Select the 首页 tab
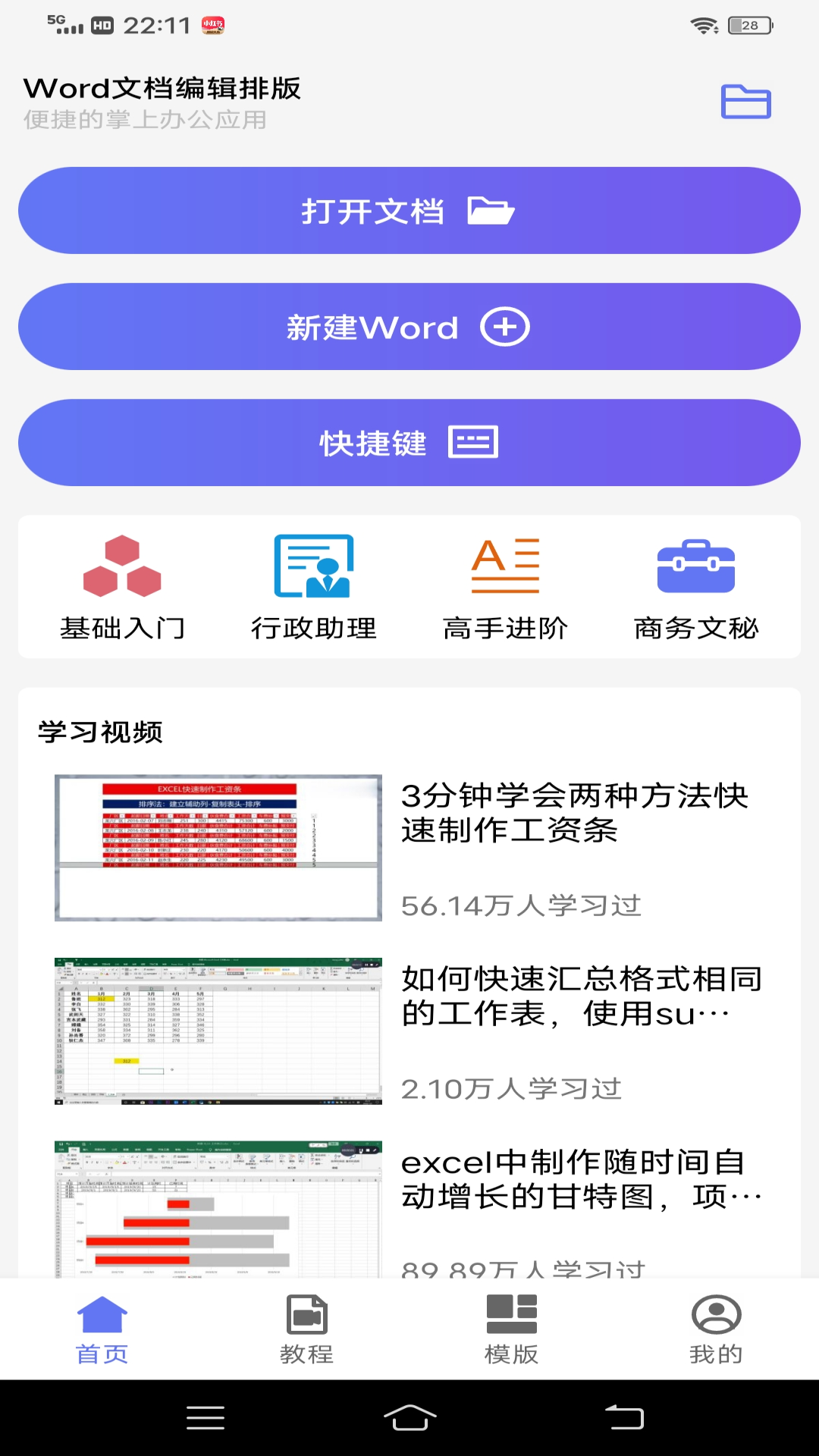 [102, 1330]
